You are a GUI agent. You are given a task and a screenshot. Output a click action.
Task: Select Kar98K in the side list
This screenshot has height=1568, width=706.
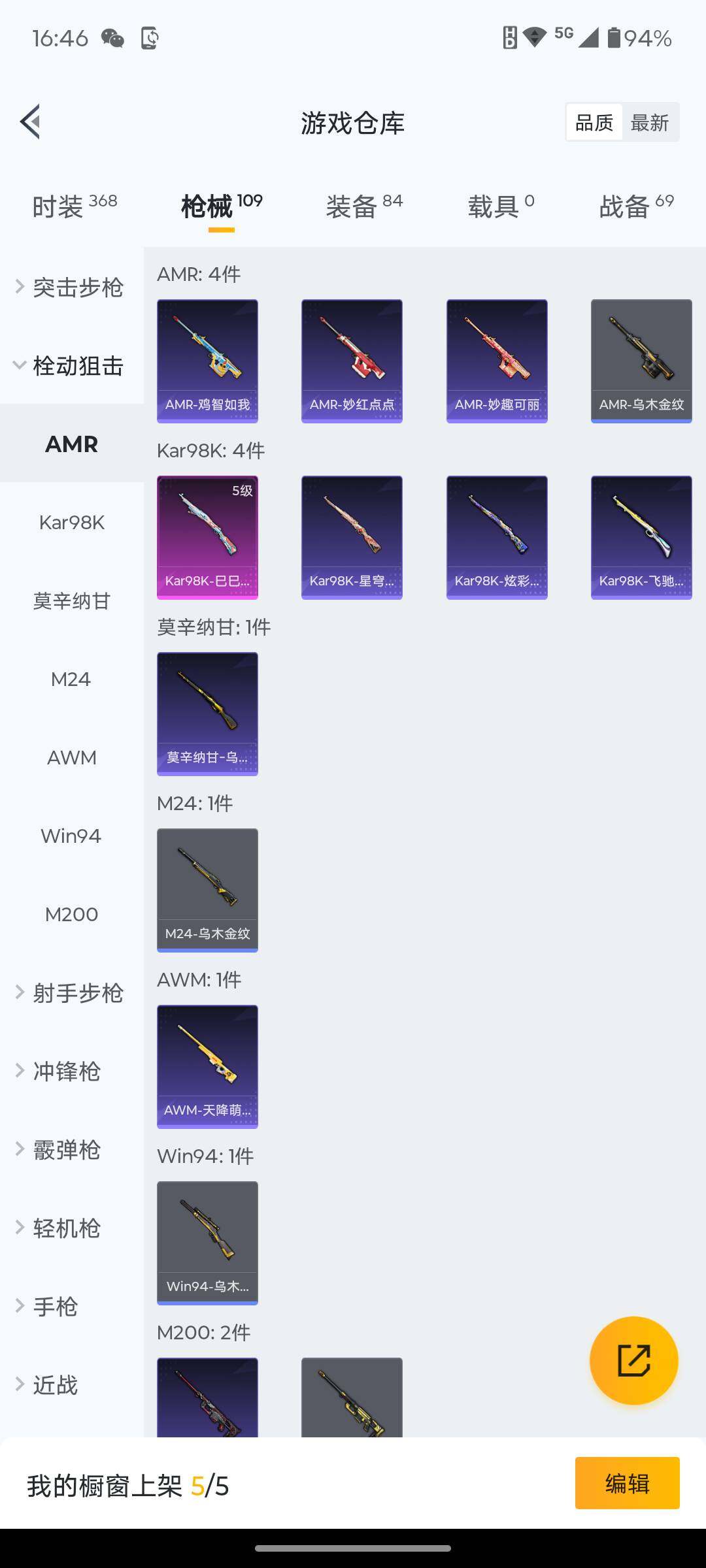pyautogui.click(x=72, y=523)
